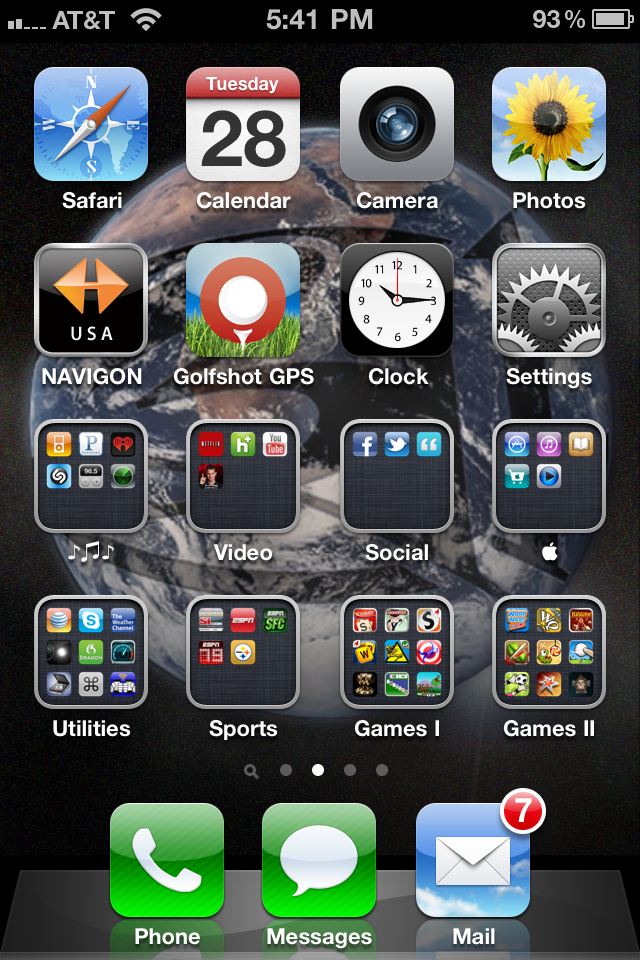Tap the Phone app in the dock
640x960 pixels.
point(167,860)
